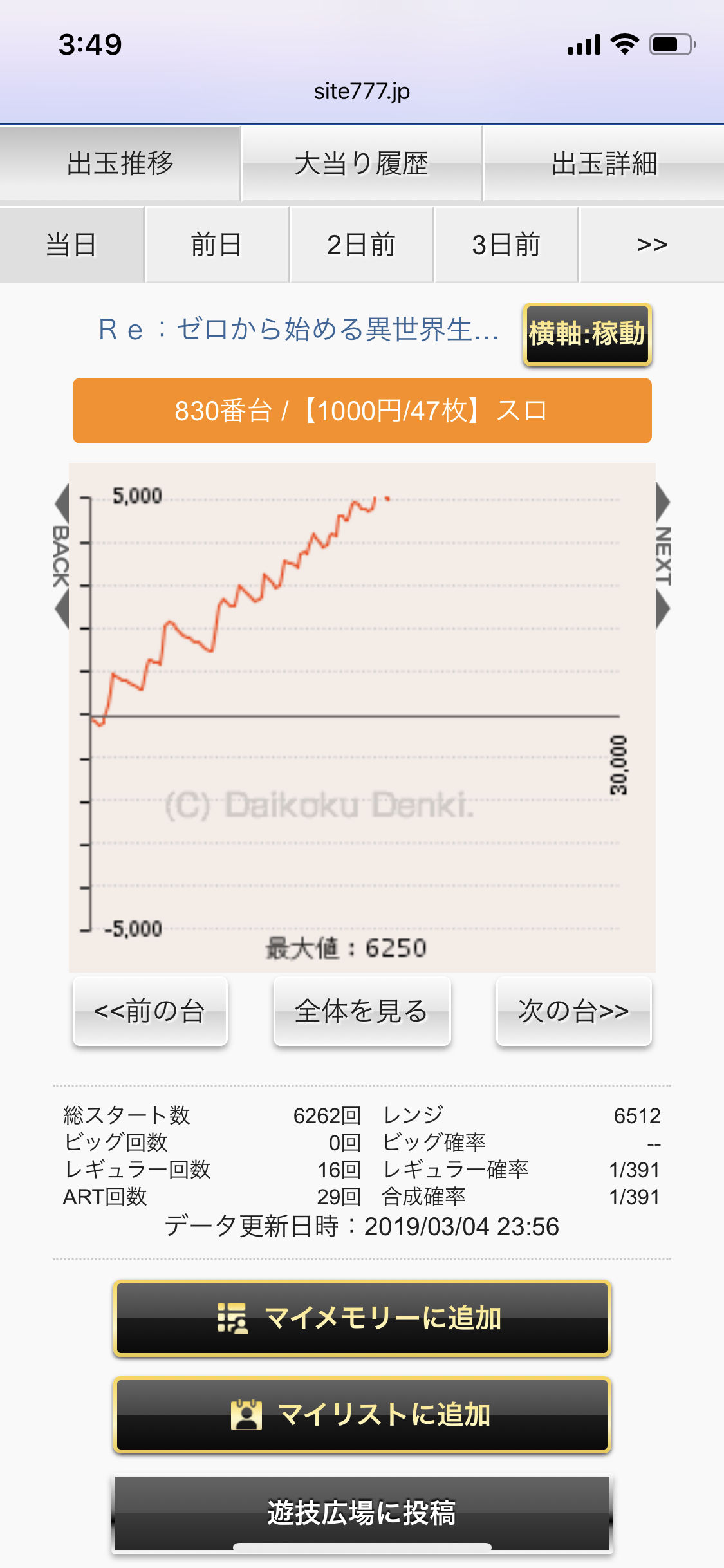Viewport: 724px width, 1568px height.
Task: Tap the NEXT arrow beside the graph
Action: pos(663,556)
